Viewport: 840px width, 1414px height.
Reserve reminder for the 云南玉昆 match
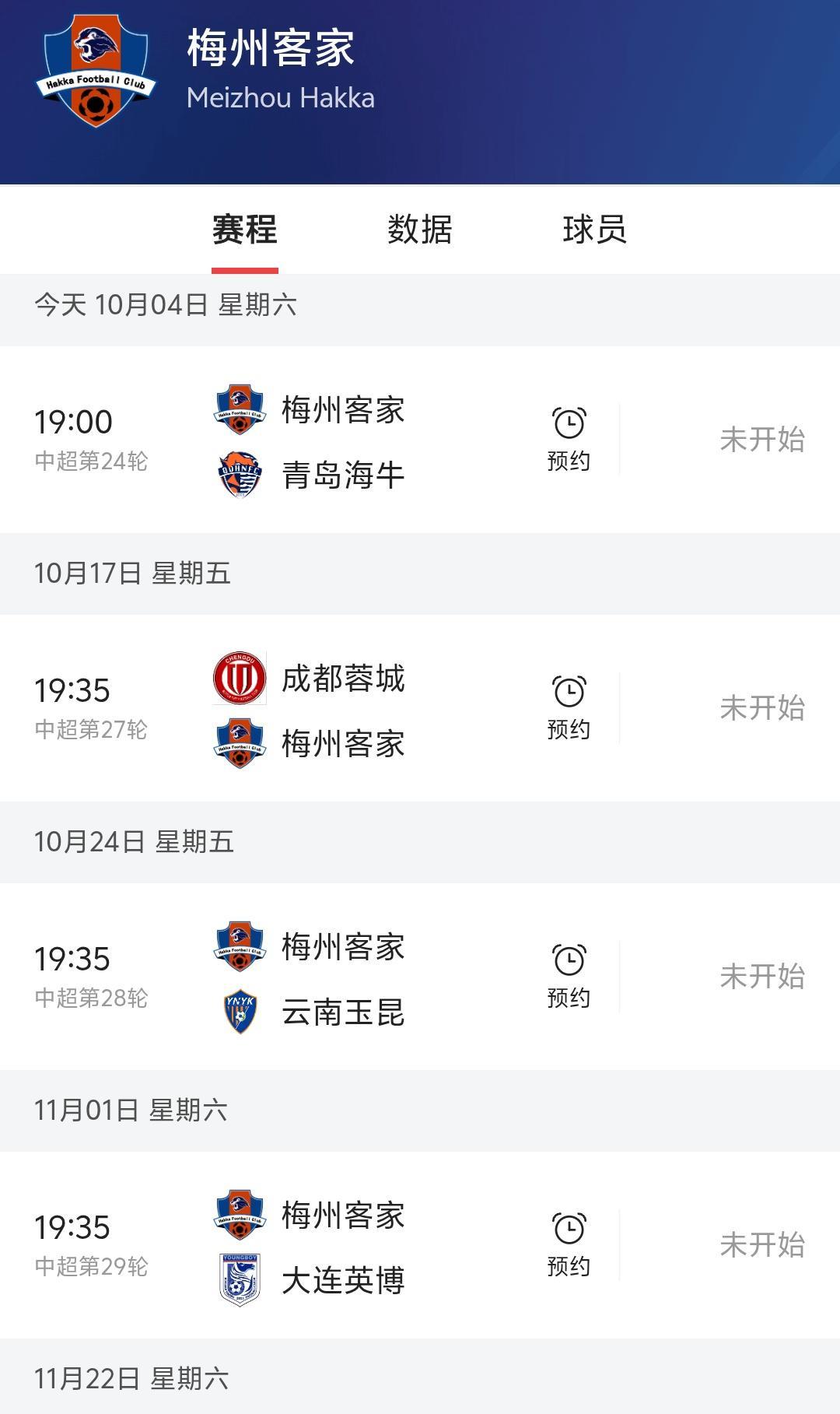[x=569, y=976]
